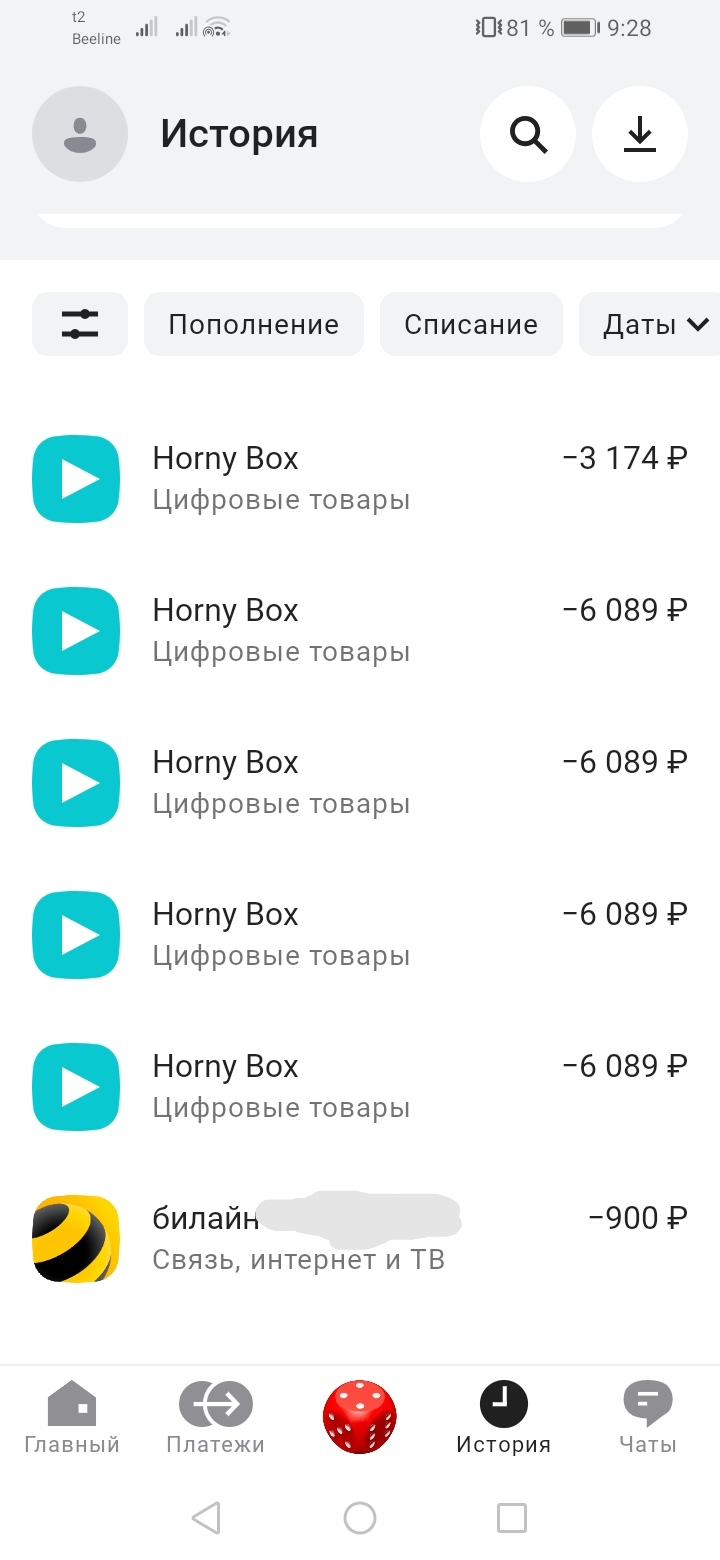Tap the system home button

360,1518
